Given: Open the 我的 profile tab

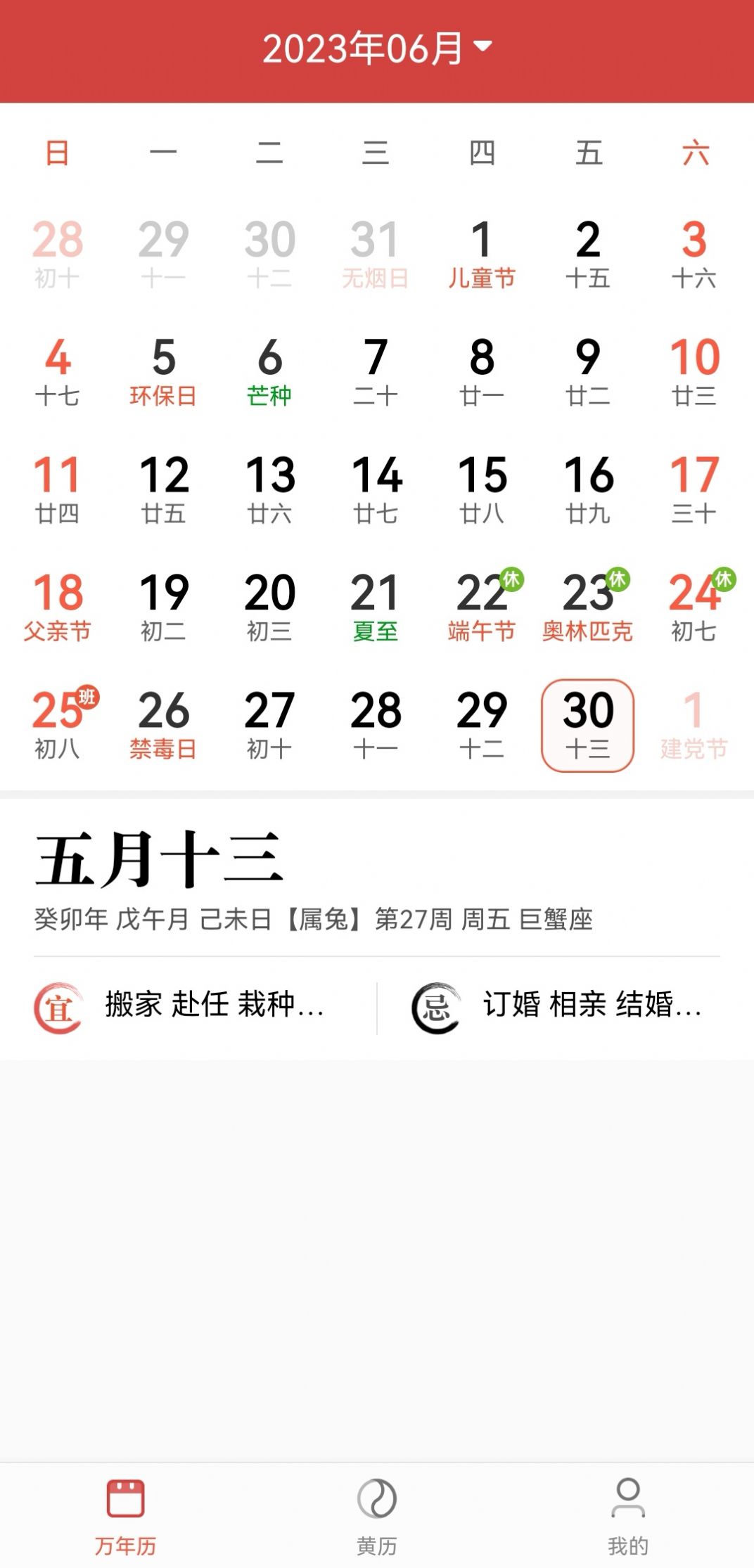Looking at the screenshot, I should pos(627,1515).
